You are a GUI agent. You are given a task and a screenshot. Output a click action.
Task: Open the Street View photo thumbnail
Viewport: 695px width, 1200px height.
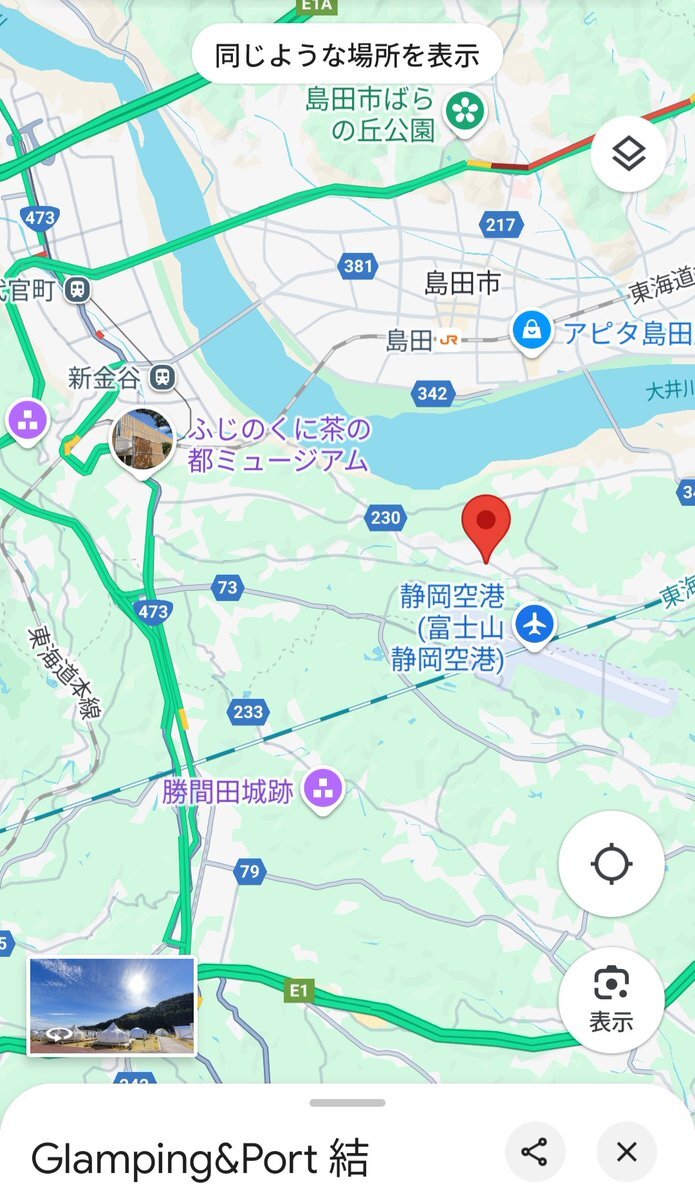(x=112, y=1006)
